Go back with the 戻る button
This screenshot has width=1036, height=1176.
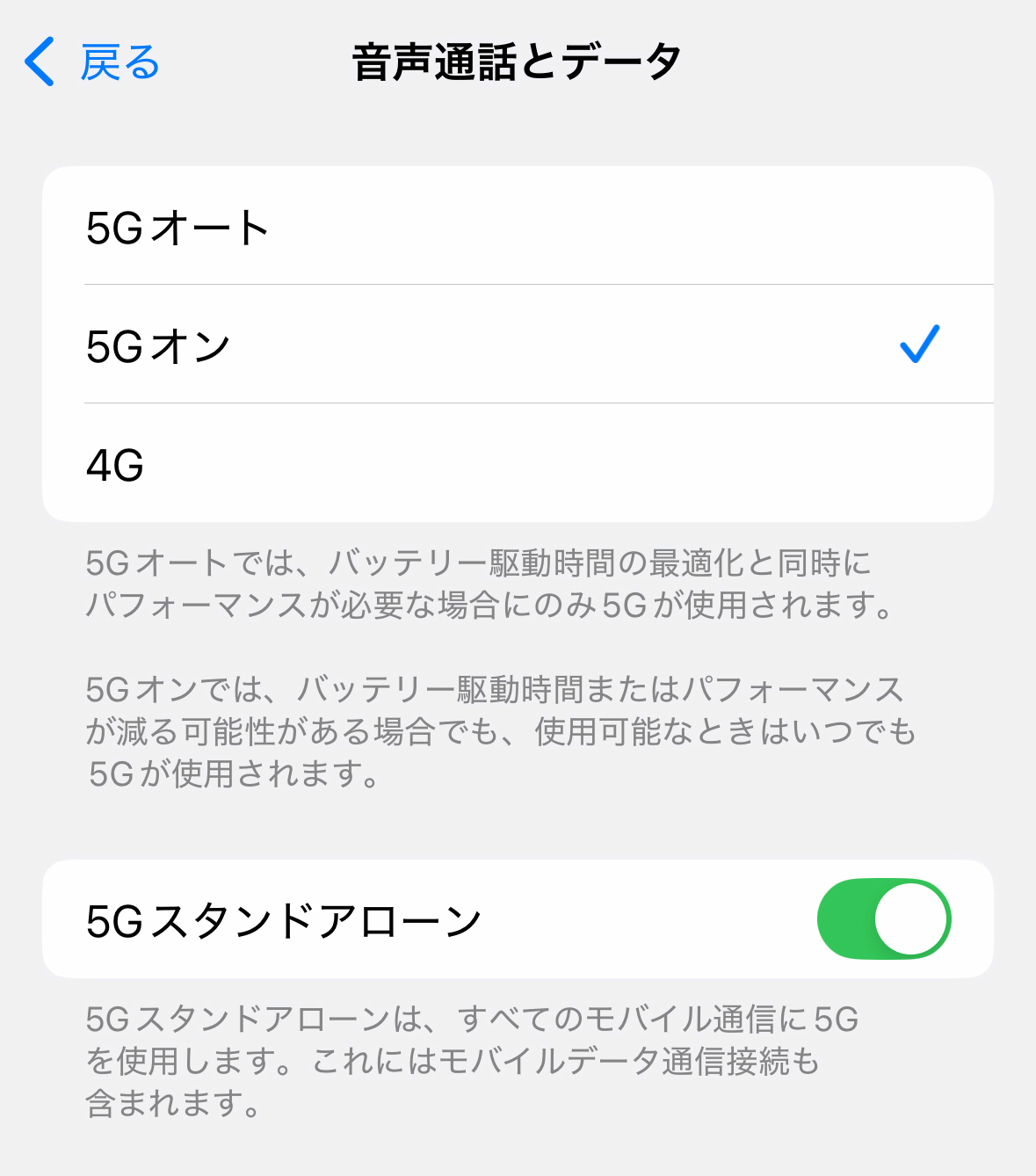(x=92, y=62)
